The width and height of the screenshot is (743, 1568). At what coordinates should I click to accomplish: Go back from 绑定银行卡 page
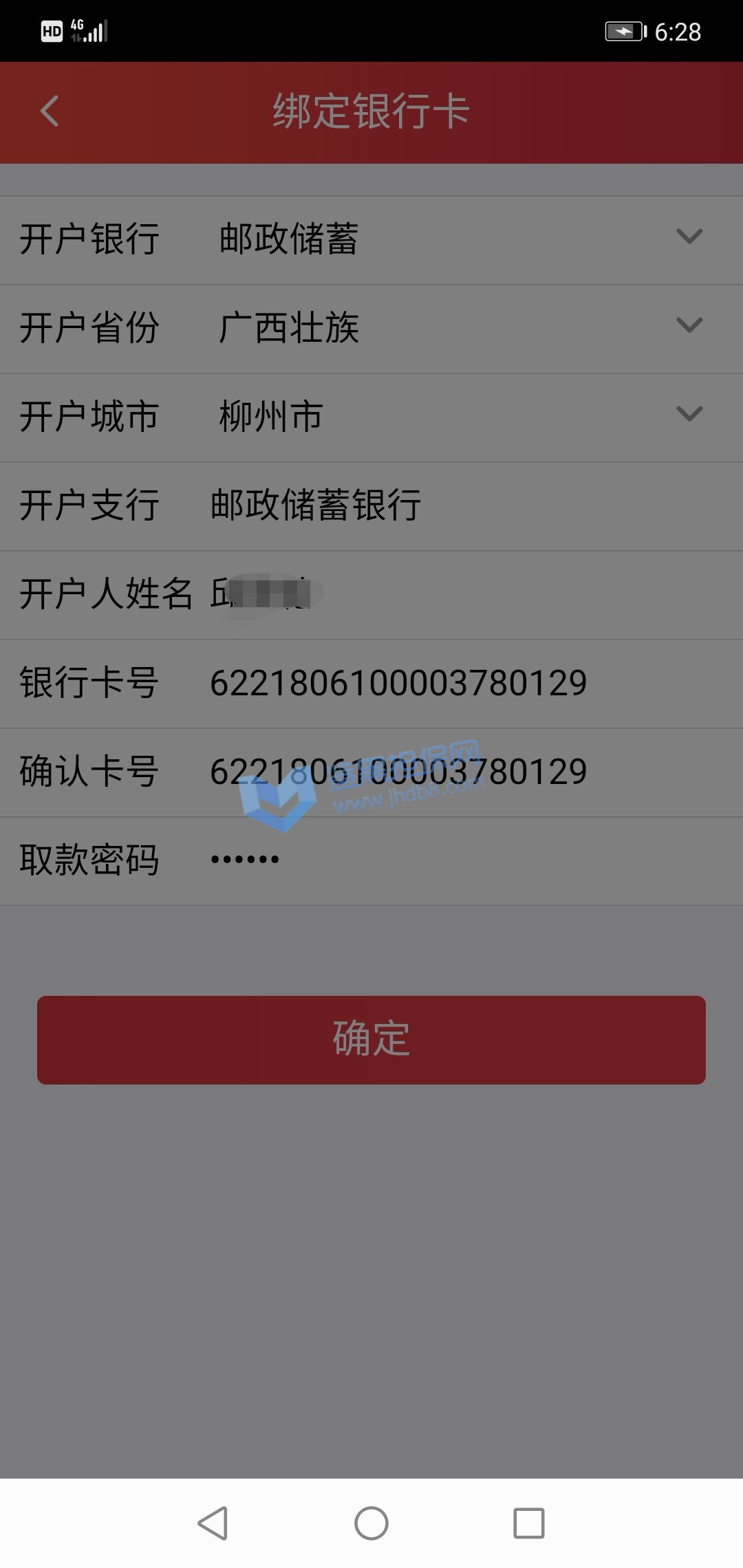pyautogui.click(x=50, y=111)
